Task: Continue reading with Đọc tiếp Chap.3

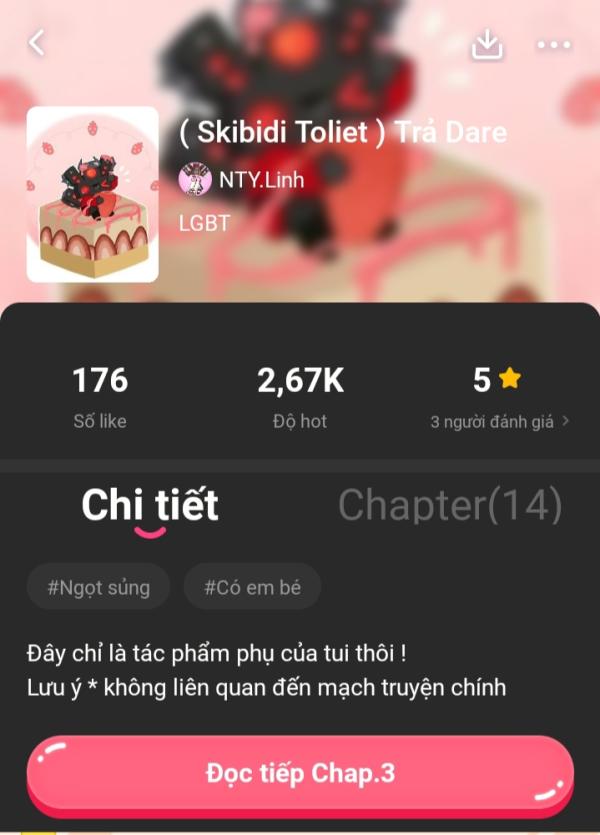Action: [x=300, y=775]
